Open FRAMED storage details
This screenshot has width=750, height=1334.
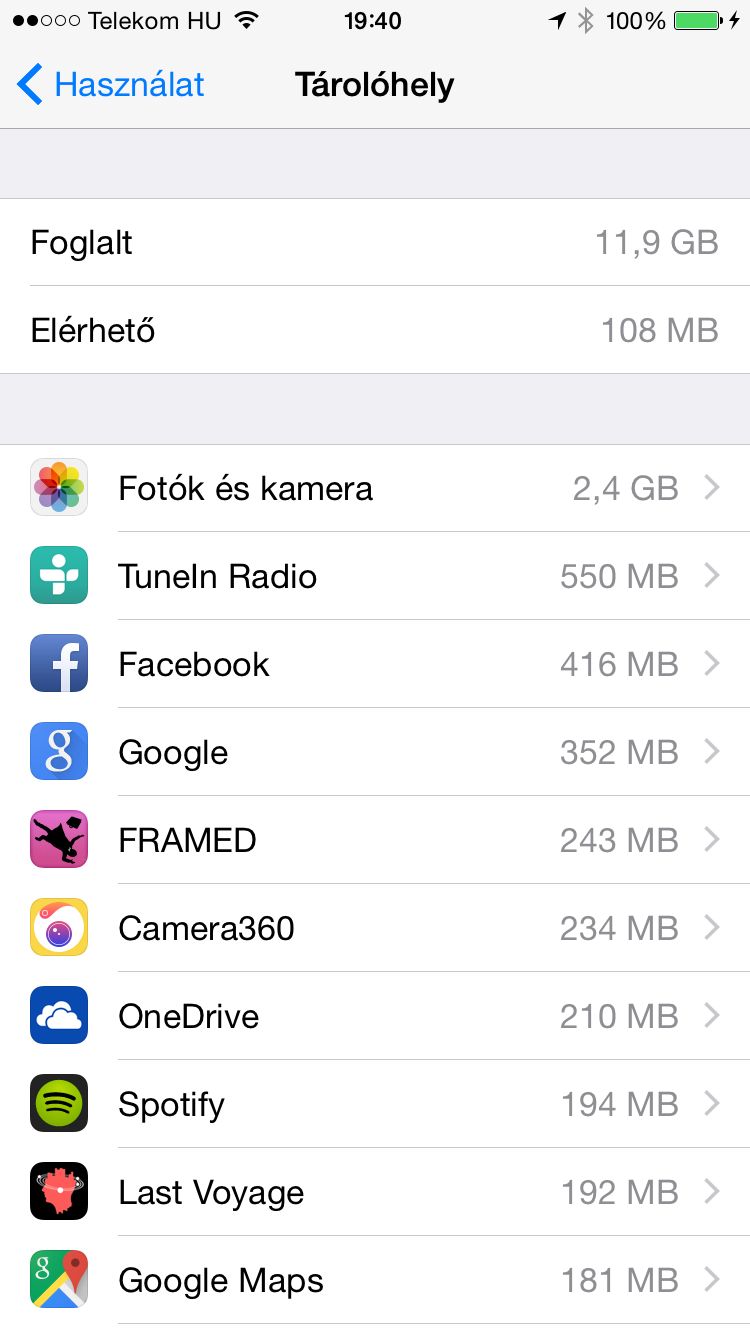(x=375, y=840)
